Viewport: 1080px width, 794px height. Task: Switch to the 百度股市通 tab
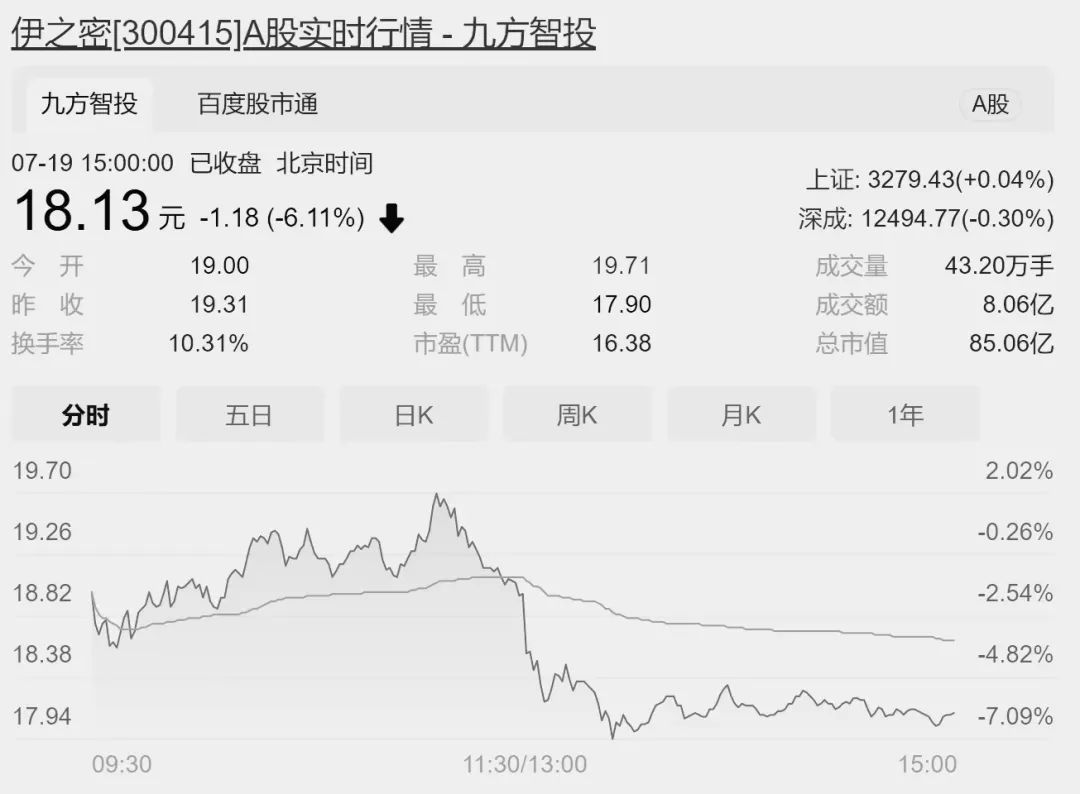(257, 104)
